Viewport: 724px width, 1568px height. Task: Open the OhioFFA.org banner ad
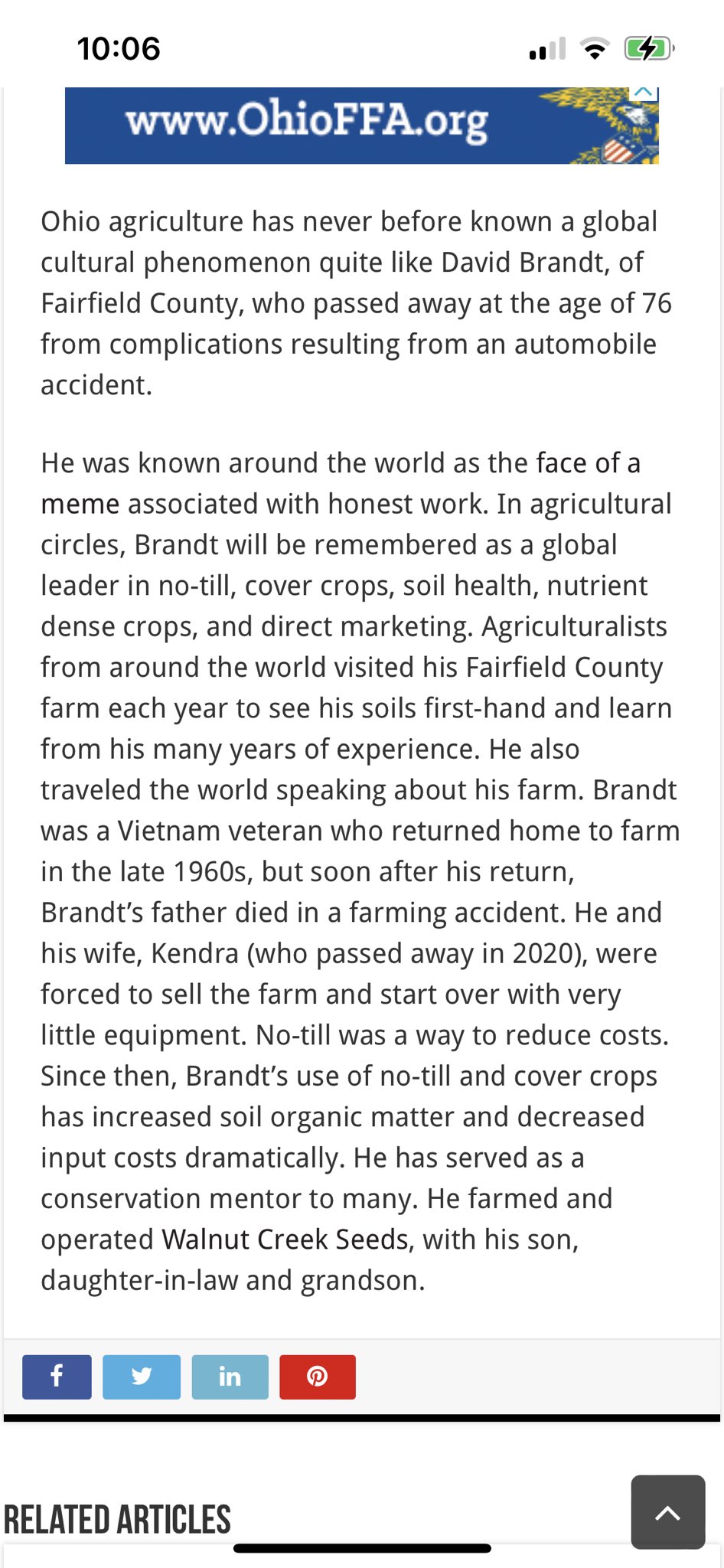[361, 126]
